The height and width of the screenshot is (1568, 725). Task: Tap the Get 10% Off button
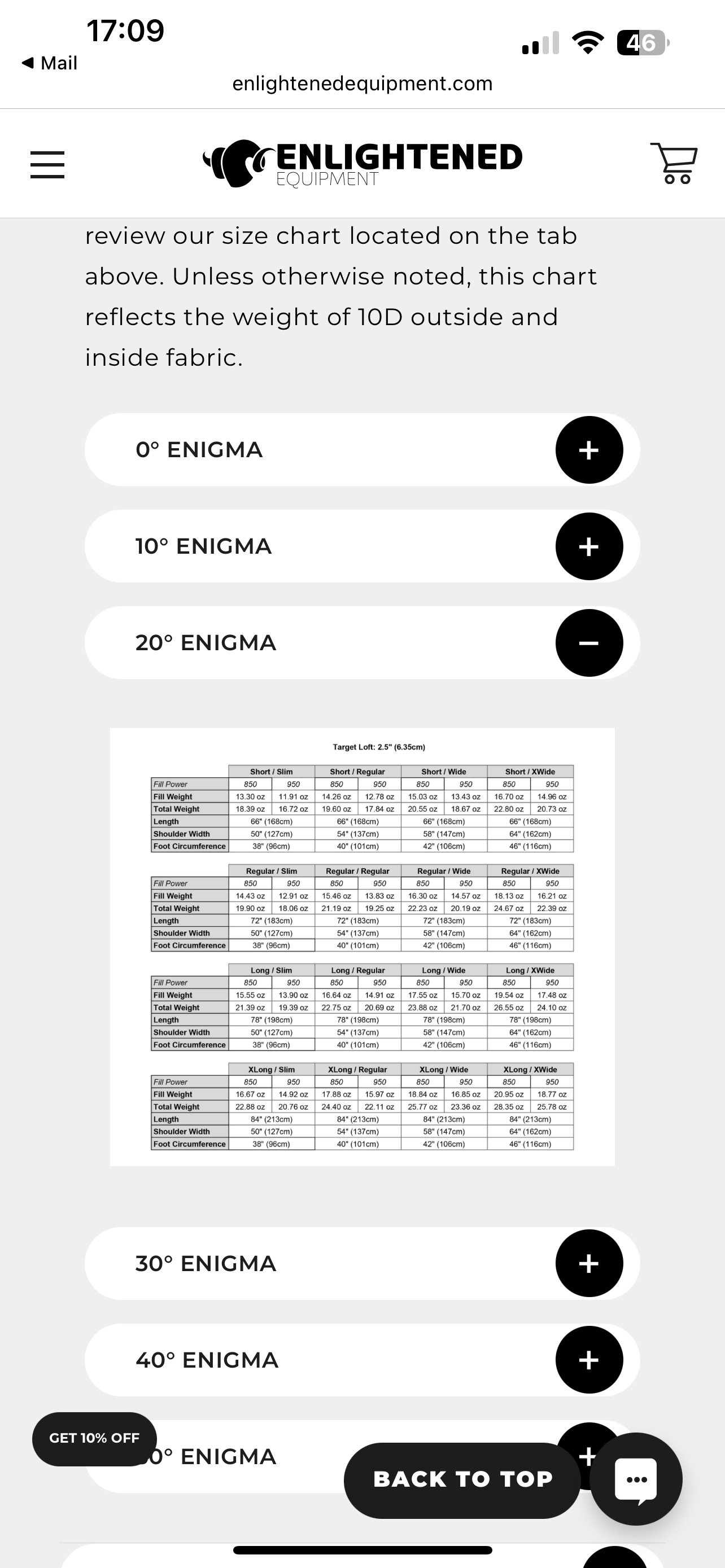tap(94, 1438)
